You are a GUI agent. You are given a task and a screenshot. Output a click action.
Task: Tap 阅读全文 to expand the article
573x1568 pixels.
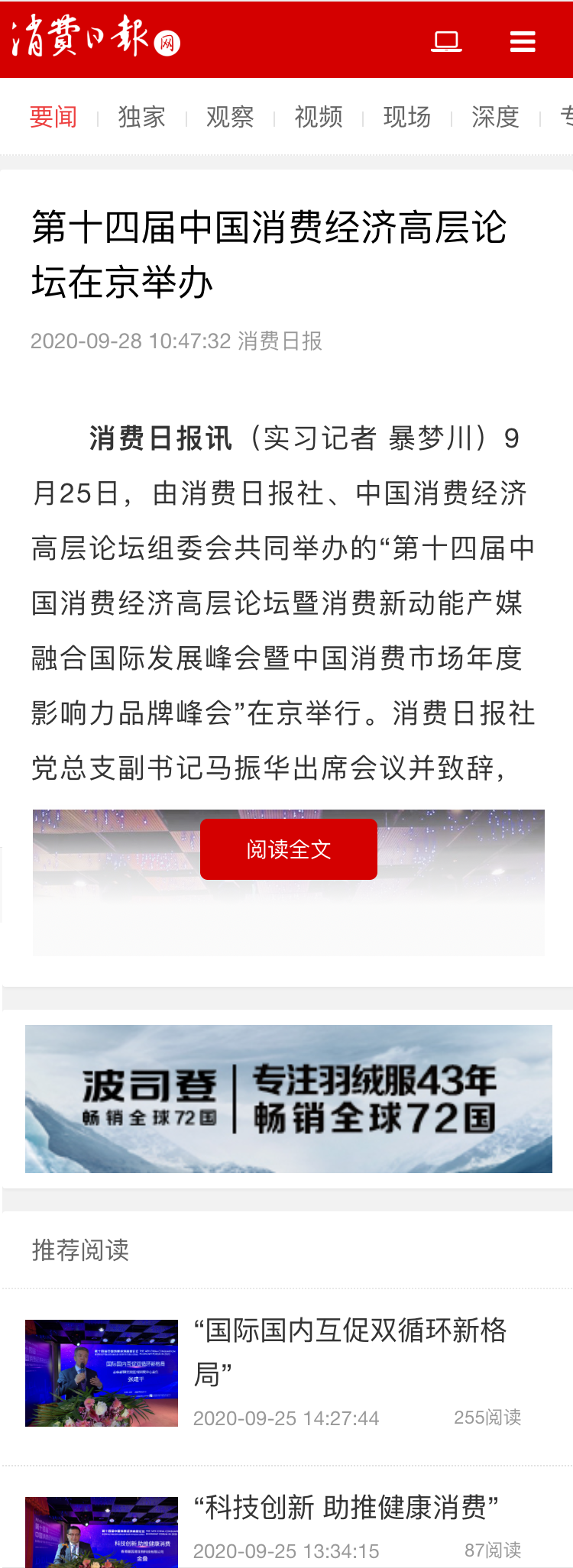click(289, 849)
